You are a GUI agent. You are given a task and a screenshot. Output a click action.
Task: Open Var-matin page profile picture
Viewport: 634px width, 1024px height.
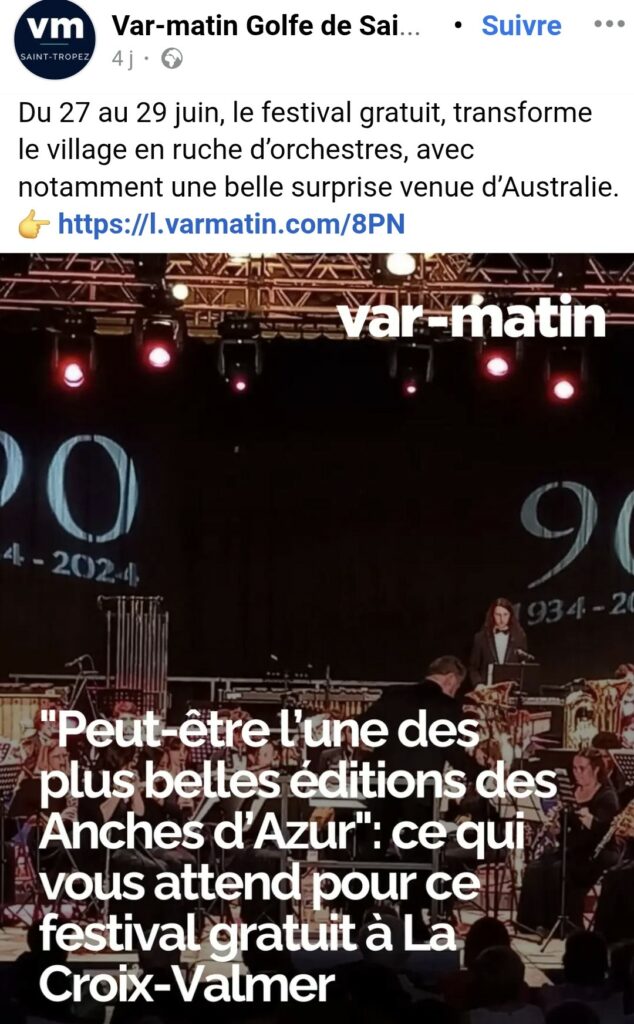[54, 41]
